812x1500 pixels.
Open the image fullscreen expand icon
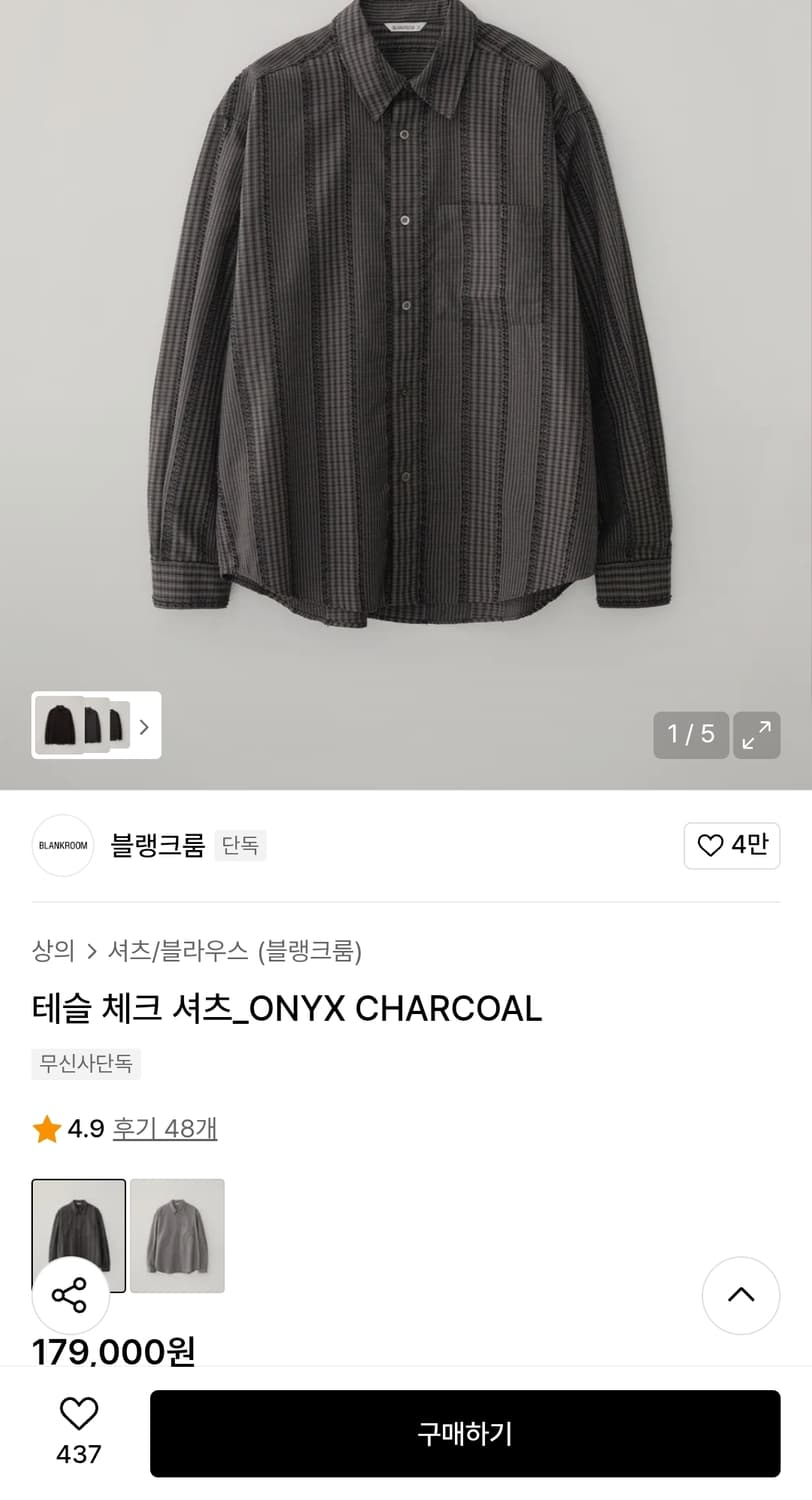(x=757, y=734)
